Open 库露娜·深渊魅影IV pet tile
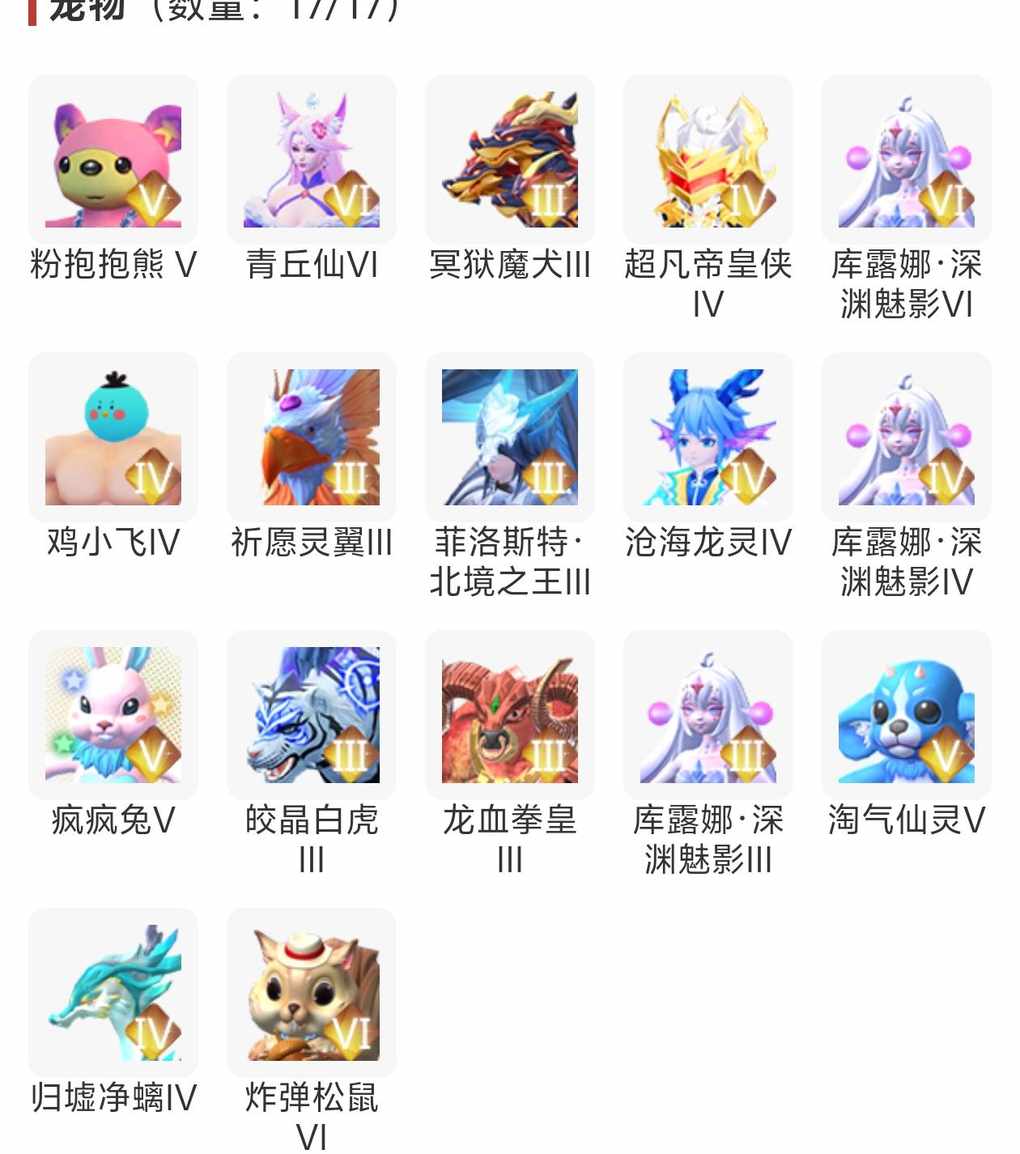Viewport: 1020px width, 1154px height. (x=906, y=437)
